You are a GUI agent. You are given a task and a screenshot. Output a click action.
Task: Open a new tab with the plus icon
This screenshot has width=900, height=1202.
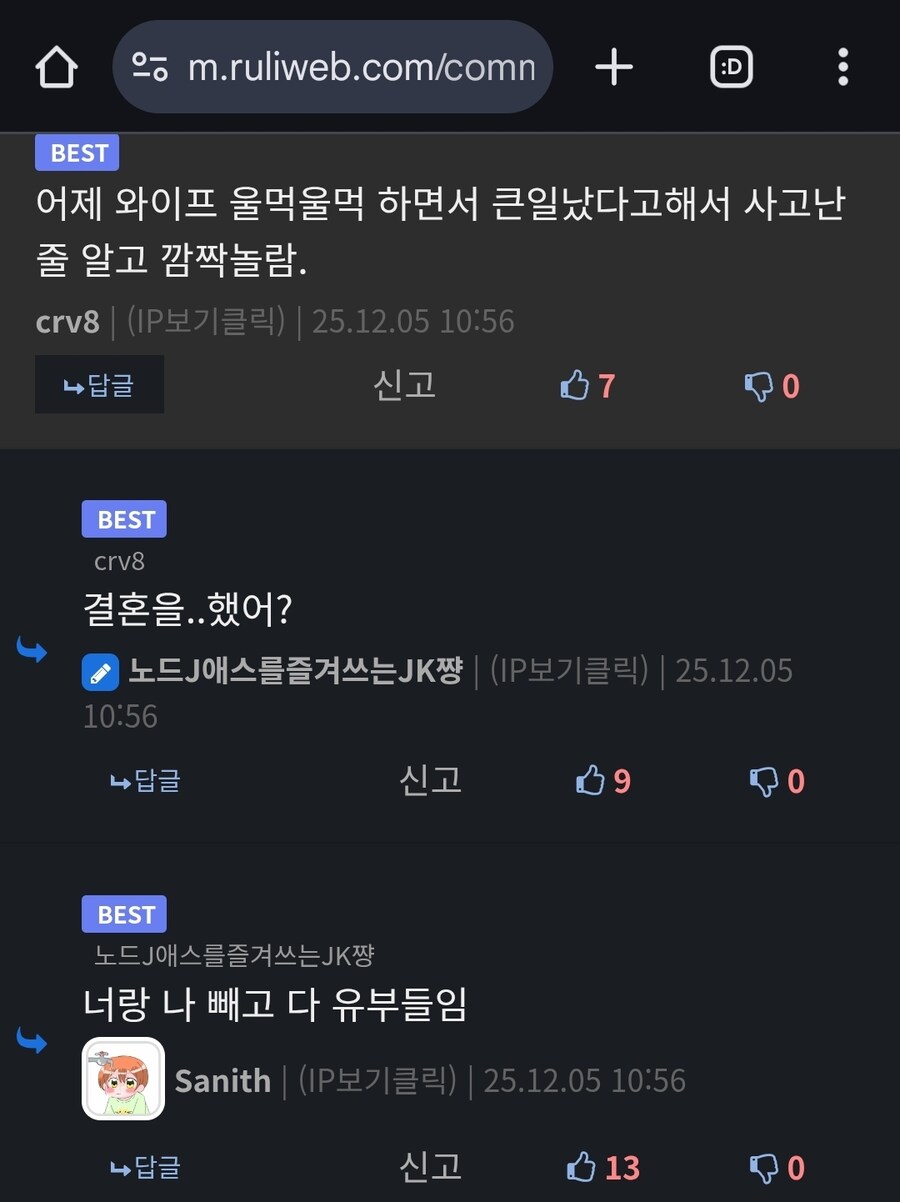click(613, 66)
